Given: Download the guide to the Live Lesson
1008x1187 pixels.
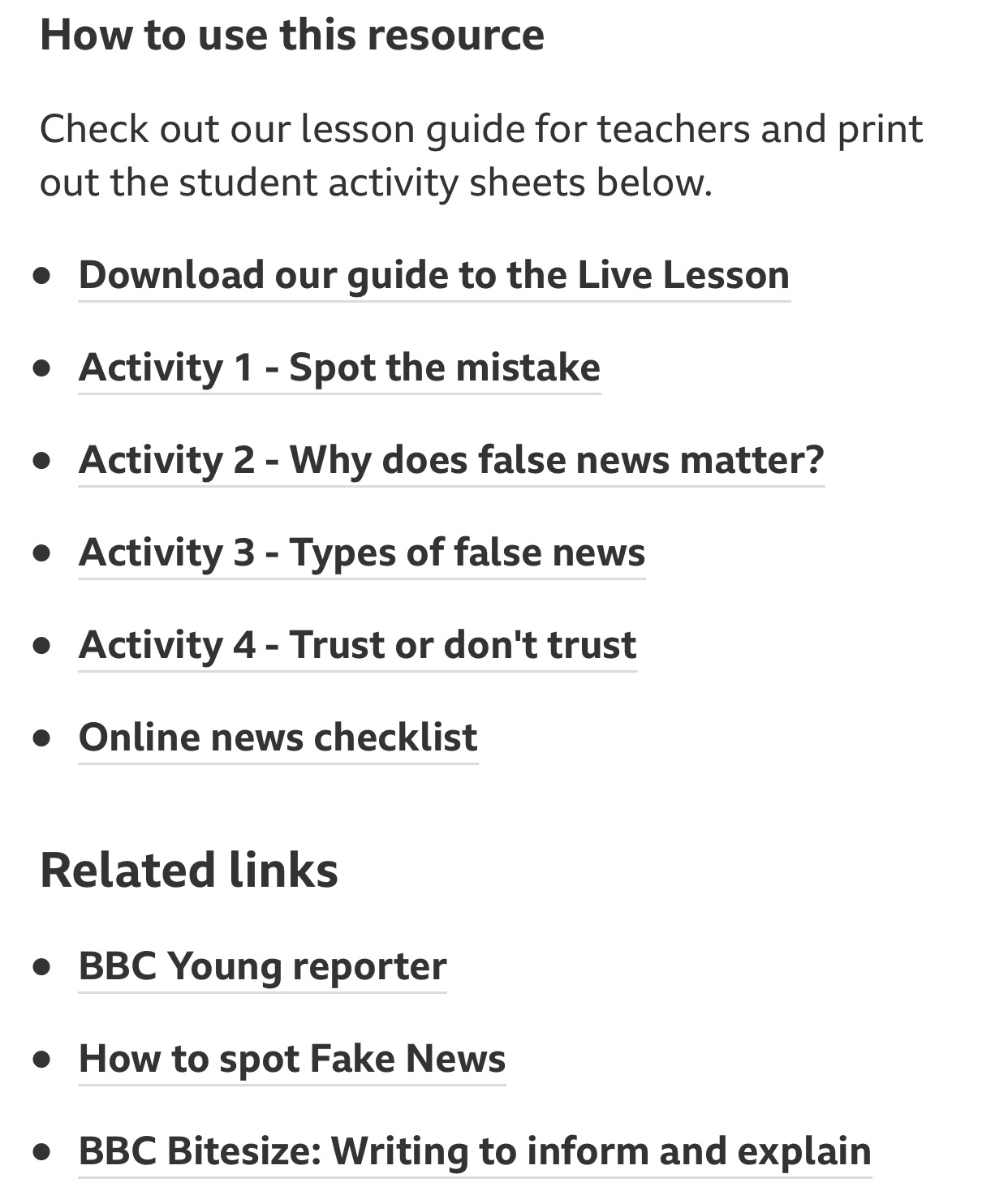Looking at the screenshot, I should [x=433, y=275].
